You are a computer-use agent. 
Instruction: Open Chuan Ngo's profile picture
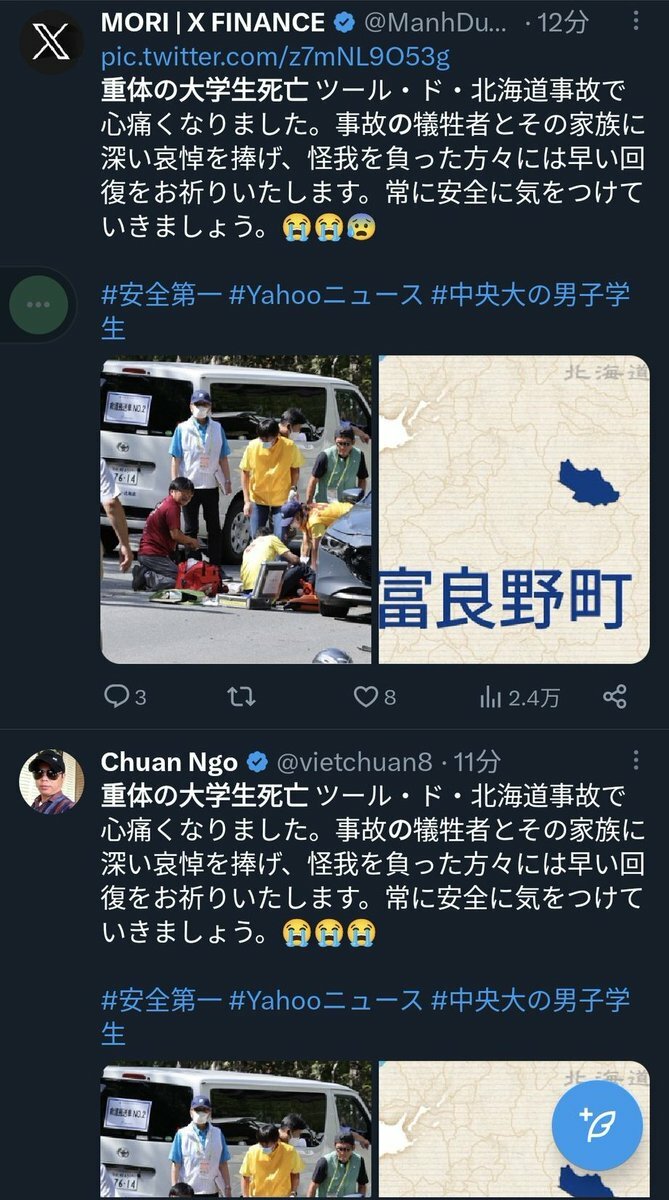pyautogui.click(x=51, y=781)
